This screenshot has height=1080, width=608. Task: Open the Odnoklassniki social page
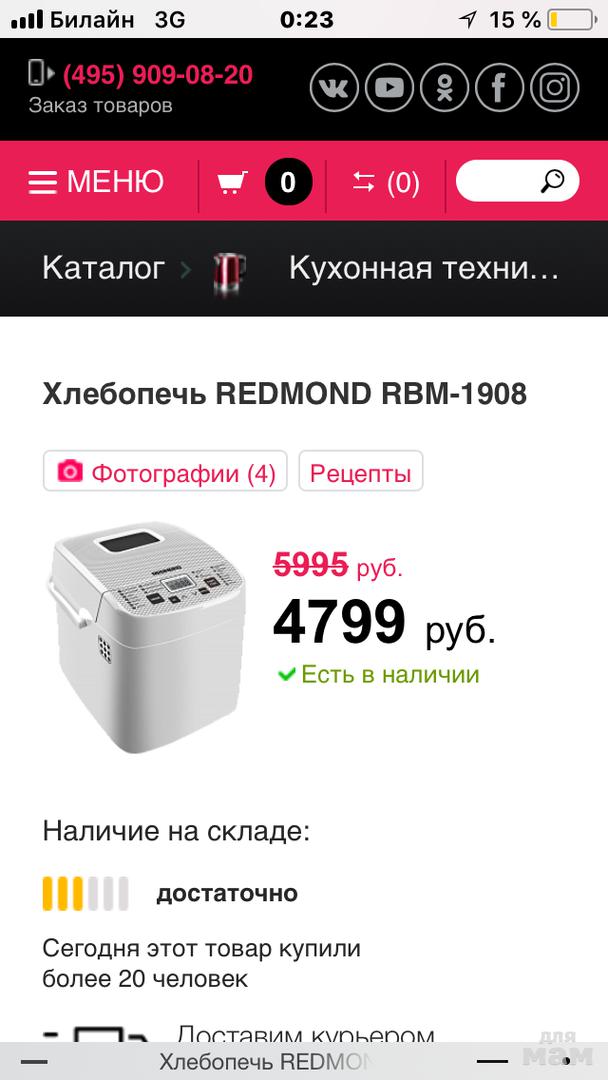444,87
